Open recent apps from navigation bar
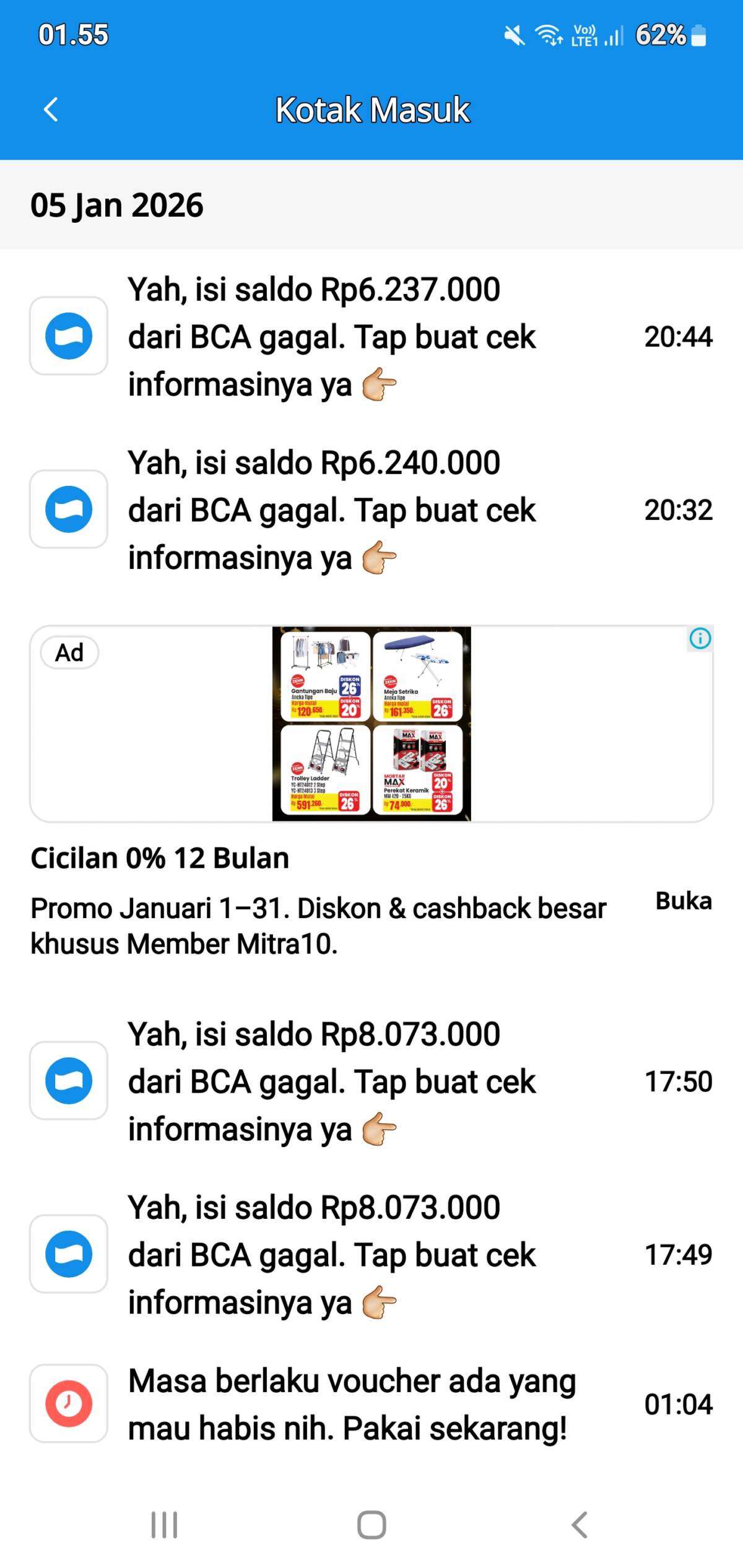 point(164,1525)
